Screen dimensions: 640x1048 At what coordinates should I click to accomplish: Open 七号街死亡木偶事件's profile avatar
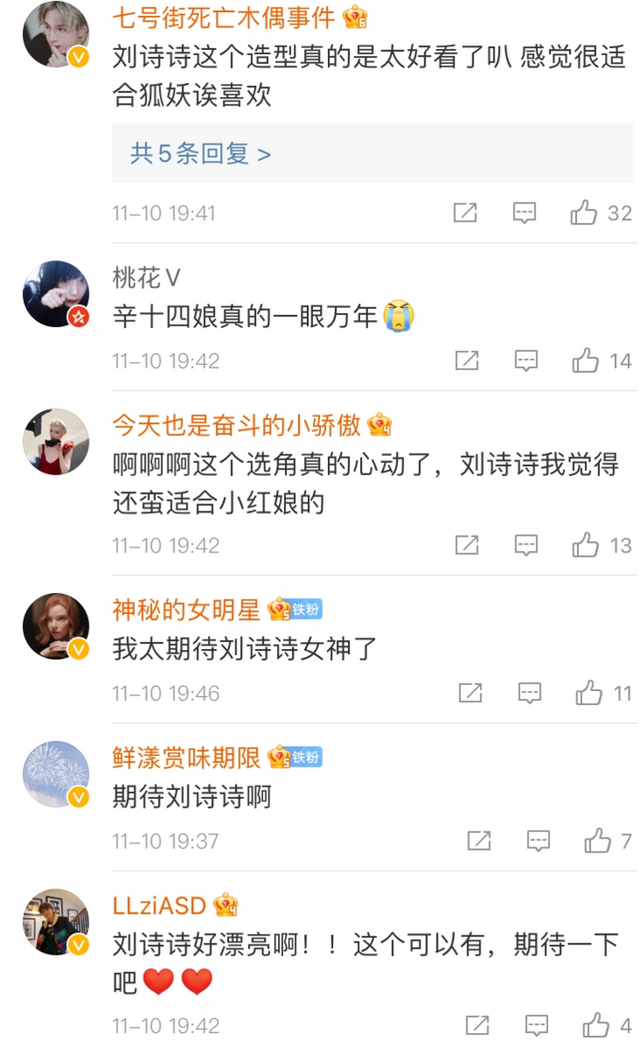[56, 34]
